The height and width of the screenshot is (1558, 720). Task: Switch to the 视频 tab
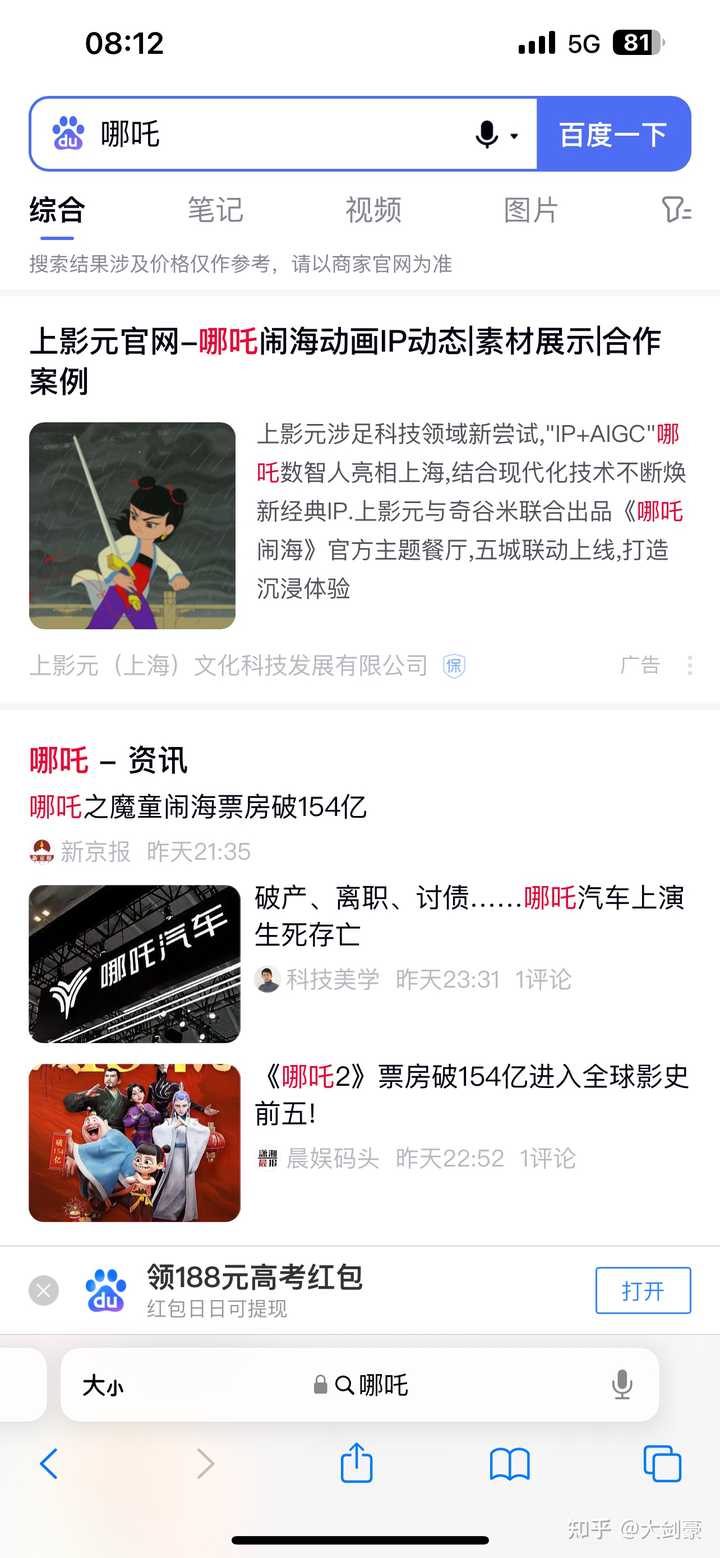[x=373, y=210]
